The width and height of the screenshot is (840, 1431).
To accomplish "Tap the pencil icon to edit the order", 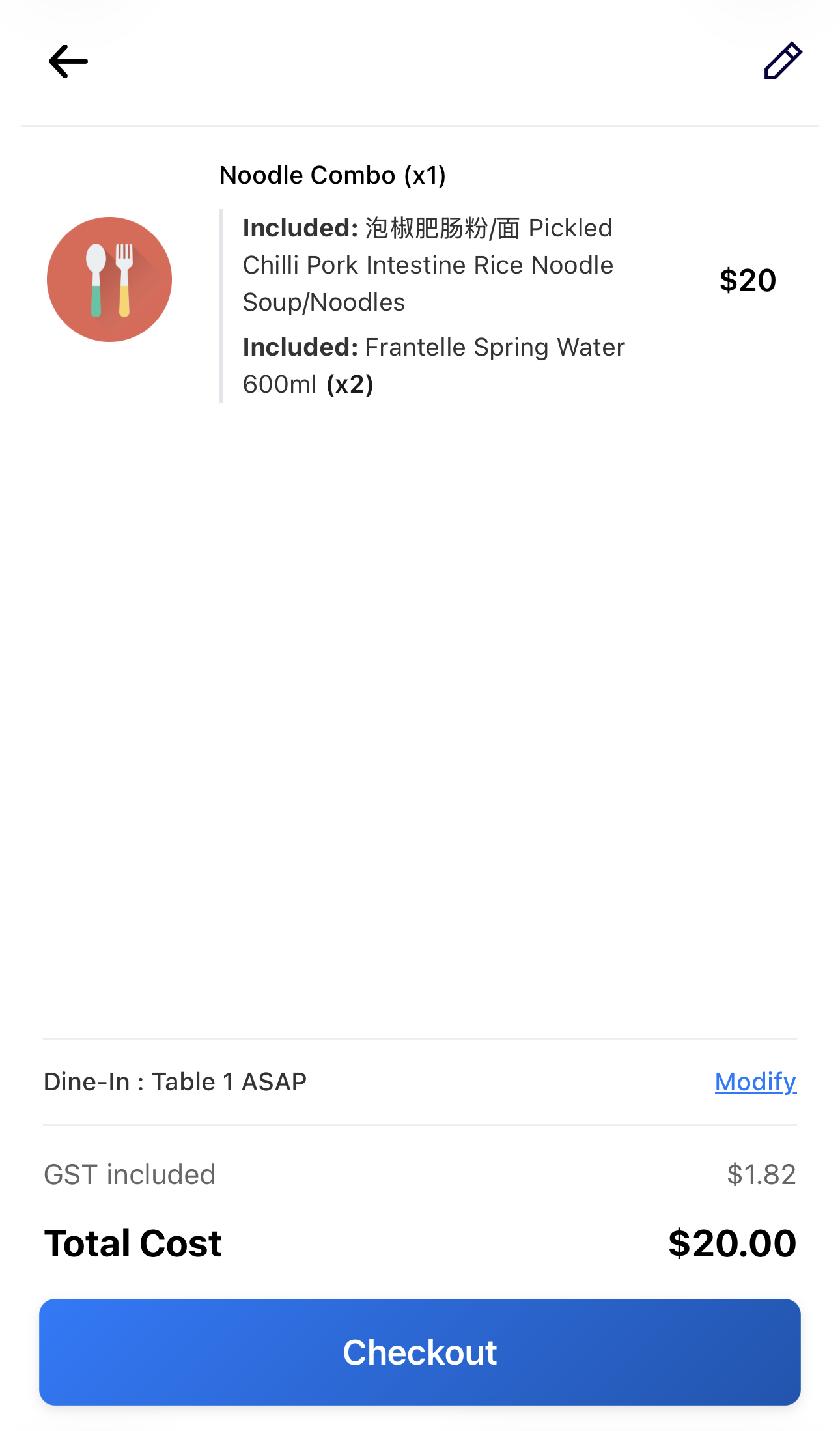I will click(783, 61).
